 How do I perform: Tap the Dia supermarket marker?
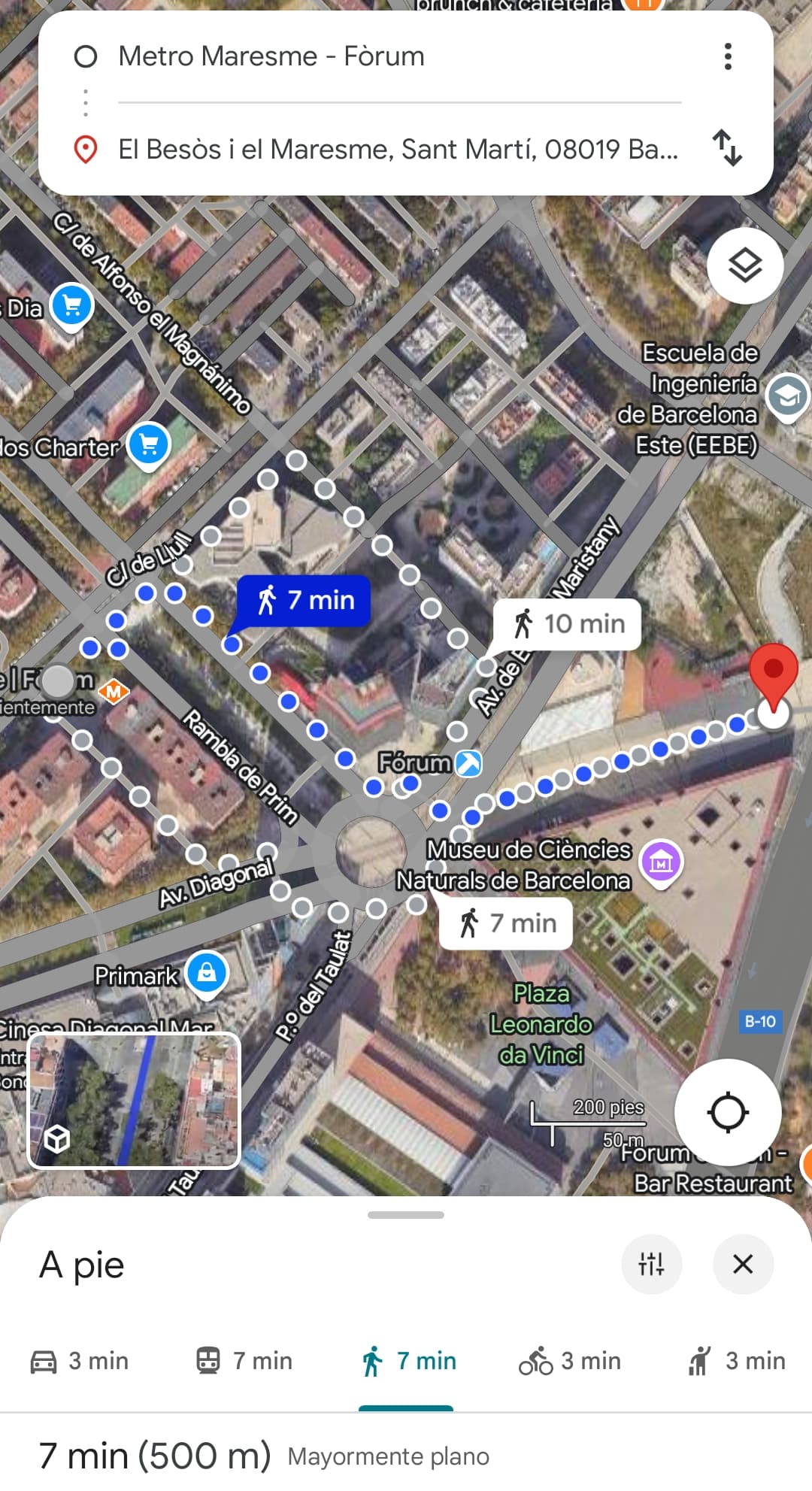pos(72,305)
